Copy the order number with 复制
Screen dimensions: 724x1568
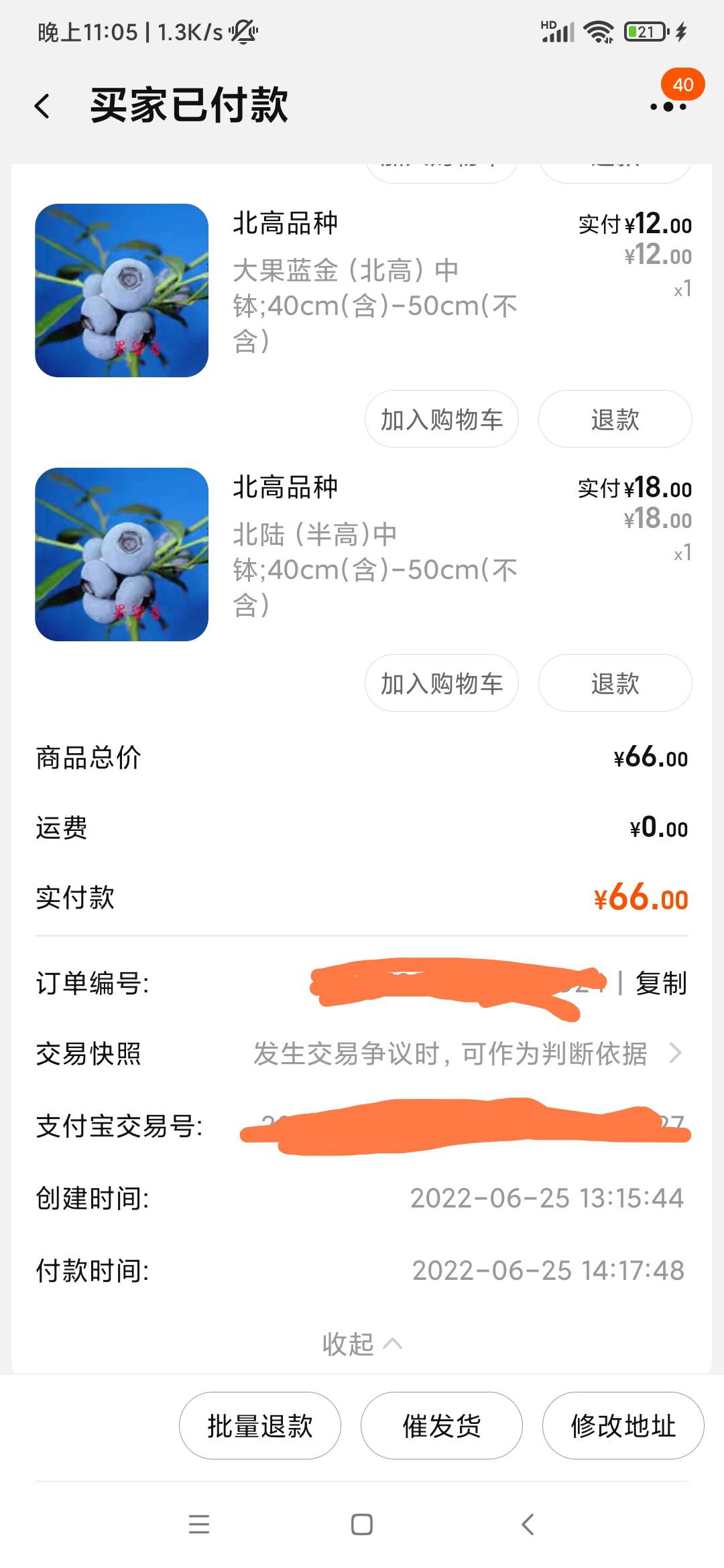point(661,983)
